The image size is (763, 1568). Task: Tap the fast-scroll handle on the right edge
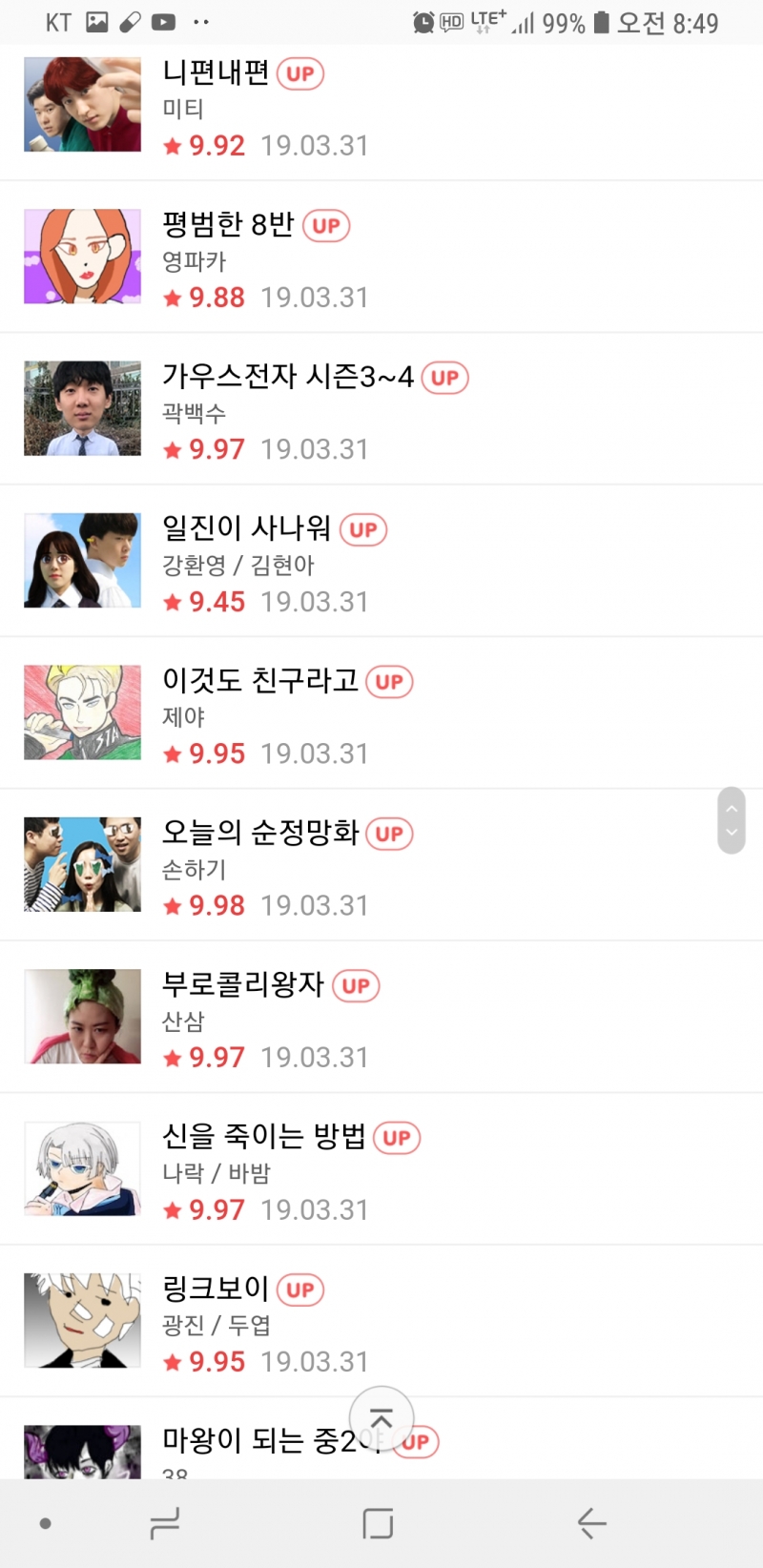click(x=732, y=820)
